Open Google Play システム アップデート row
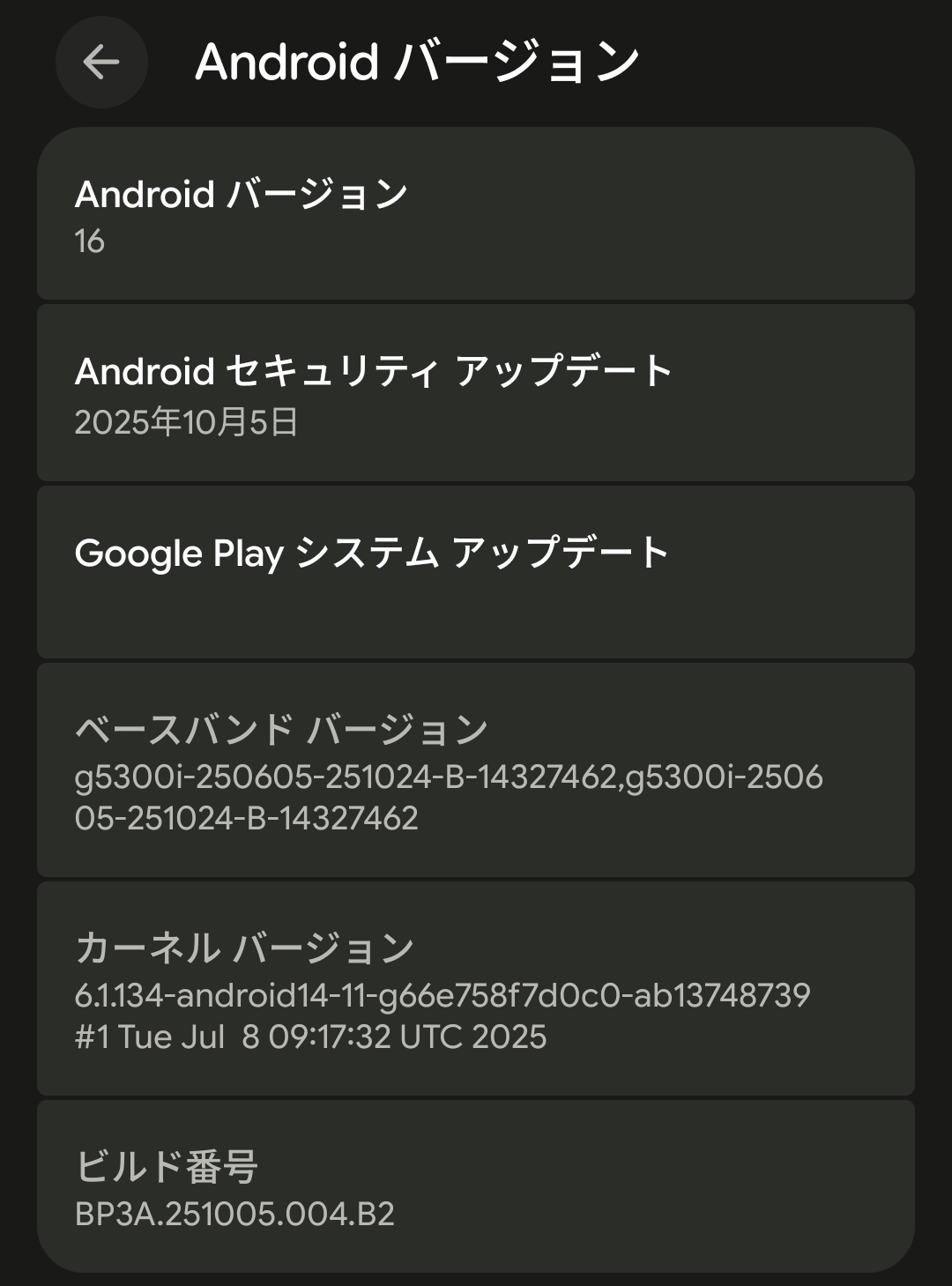This screenshot has width=952, height=1286. 475,571
